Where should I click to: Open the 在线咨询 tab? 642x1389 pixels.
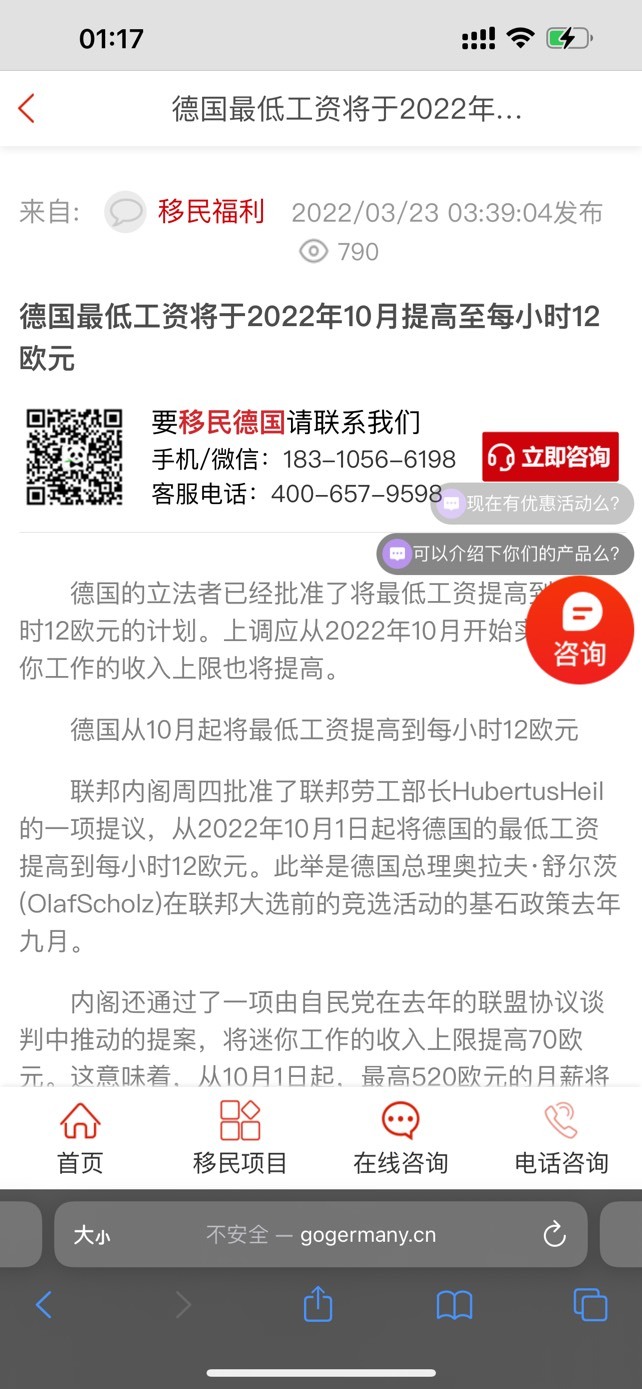(x=400, y=1138)
